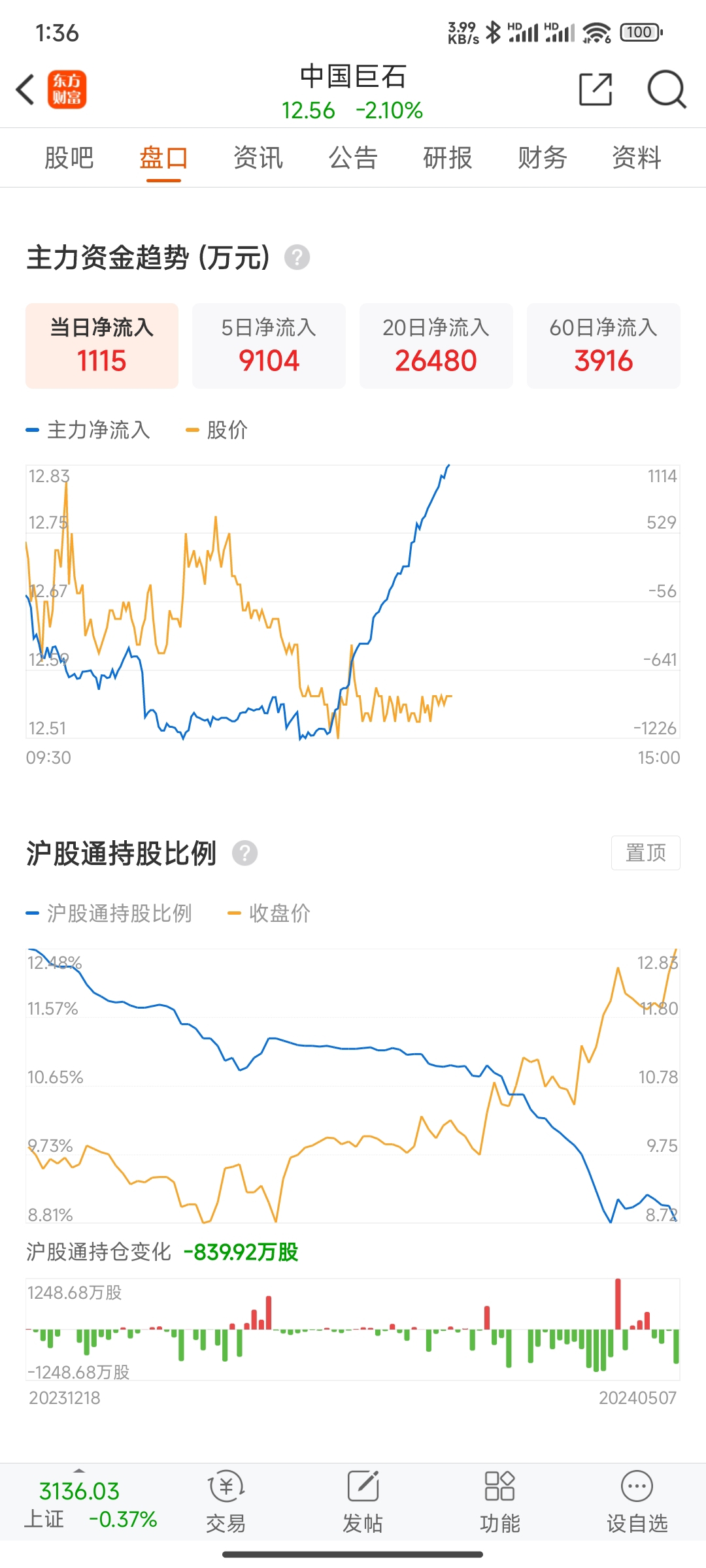Image resolution: width=706 pixels, height=1568 pixels.
Task: Switch to the 资讯 tab
Action: pyautogui.click(x=258, y=158)
